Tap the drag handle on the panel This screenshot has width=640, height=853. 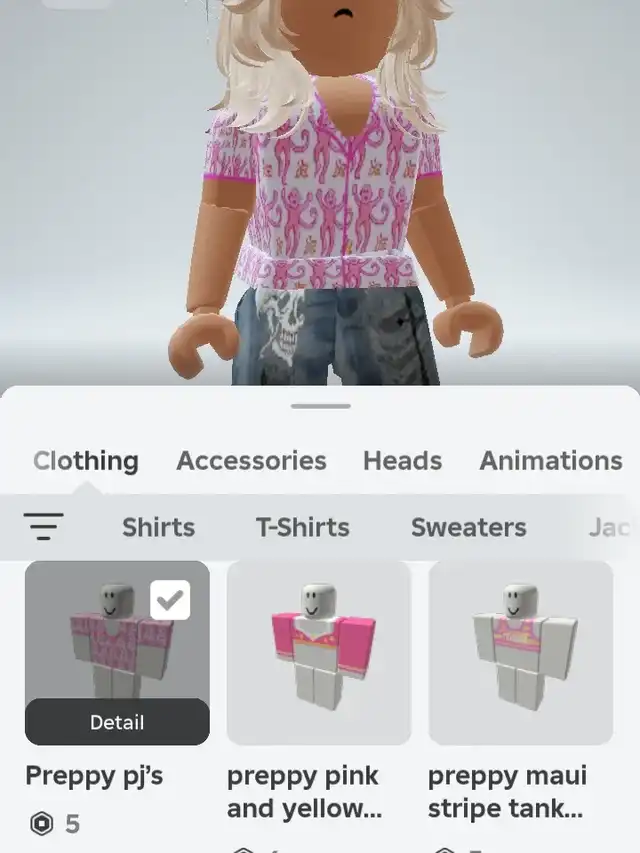click(x=321, y=406)
